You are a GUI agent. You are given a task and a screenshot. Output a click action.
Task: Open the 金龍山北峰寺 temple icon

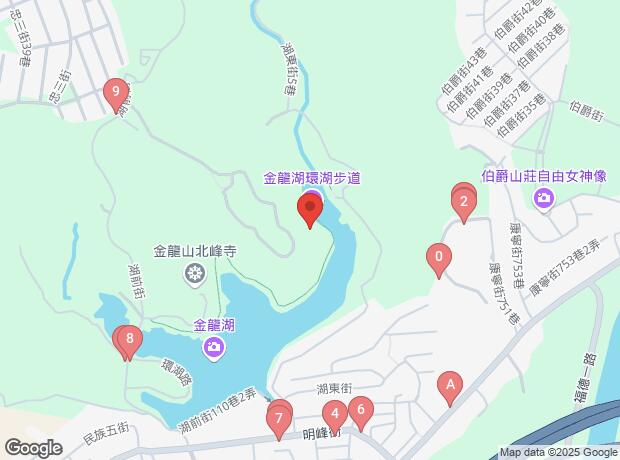194,274
